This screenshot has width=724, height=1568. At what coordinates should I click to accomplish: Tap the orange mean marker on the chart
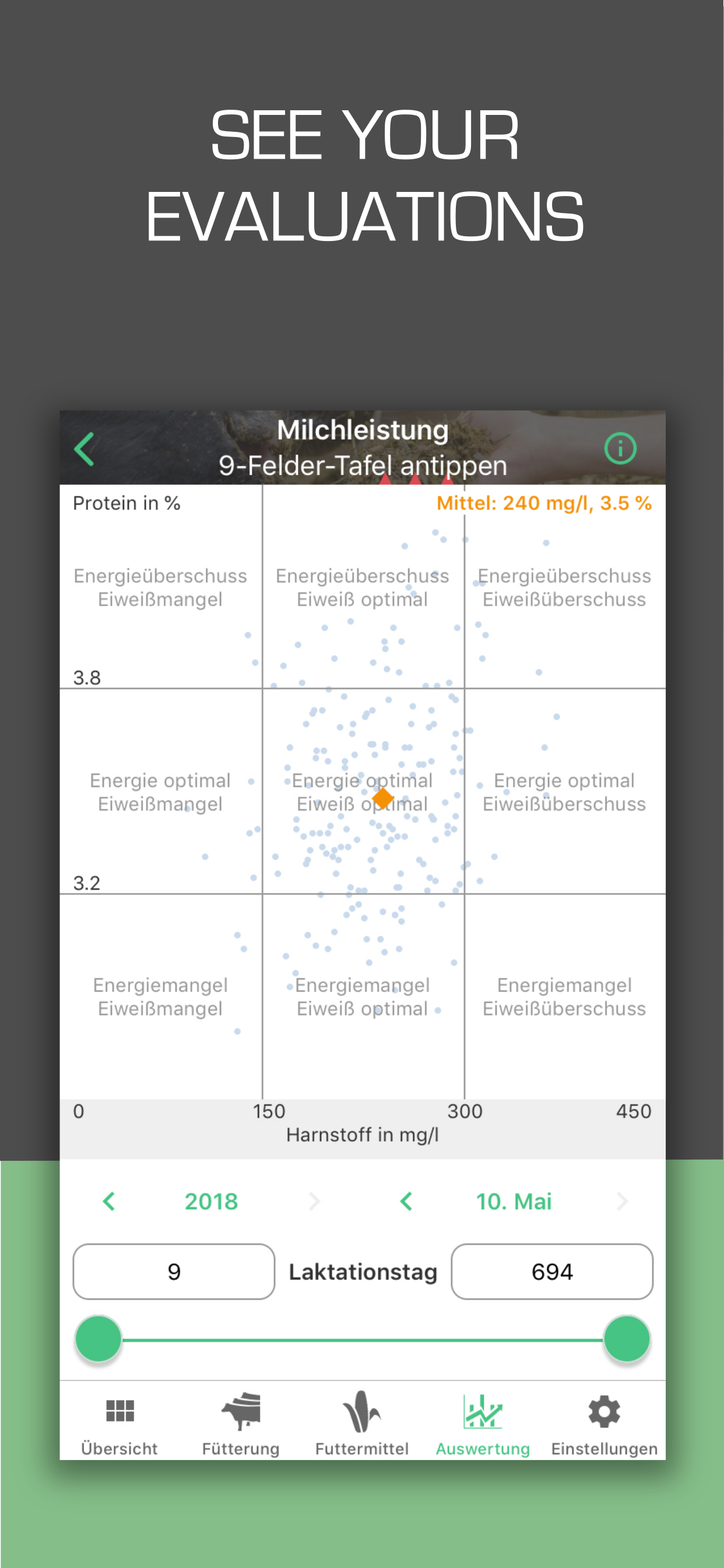[x=384, y=797]
